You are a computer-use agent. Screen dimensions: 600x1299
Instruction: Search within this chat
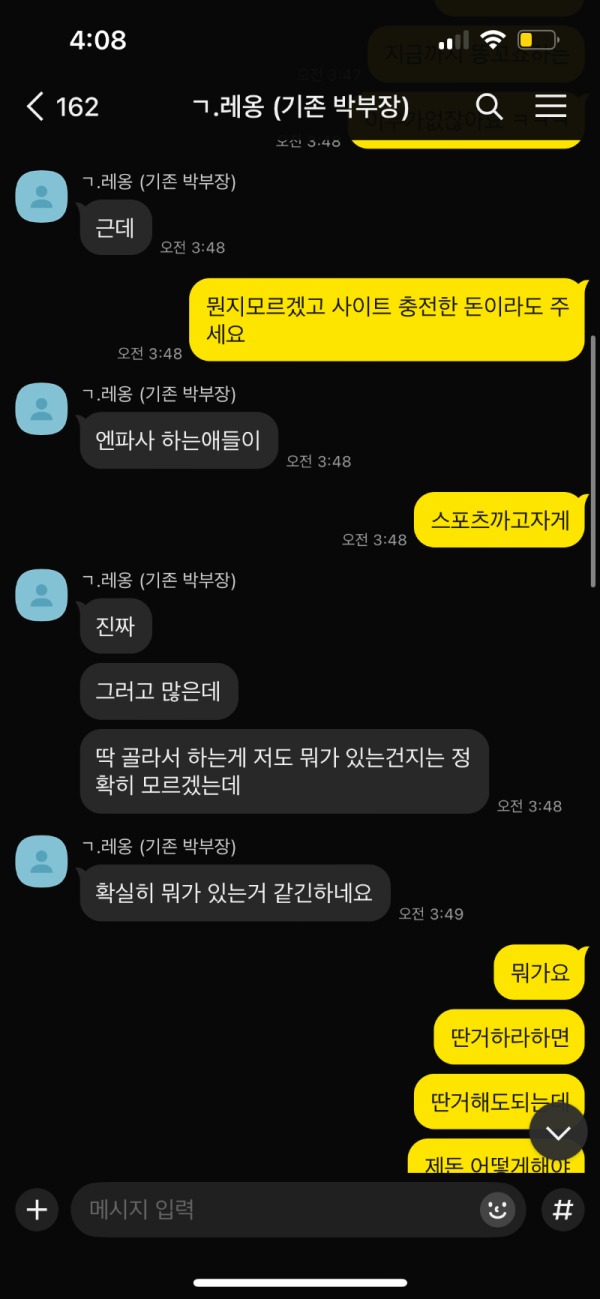click(x=489, y=107)
